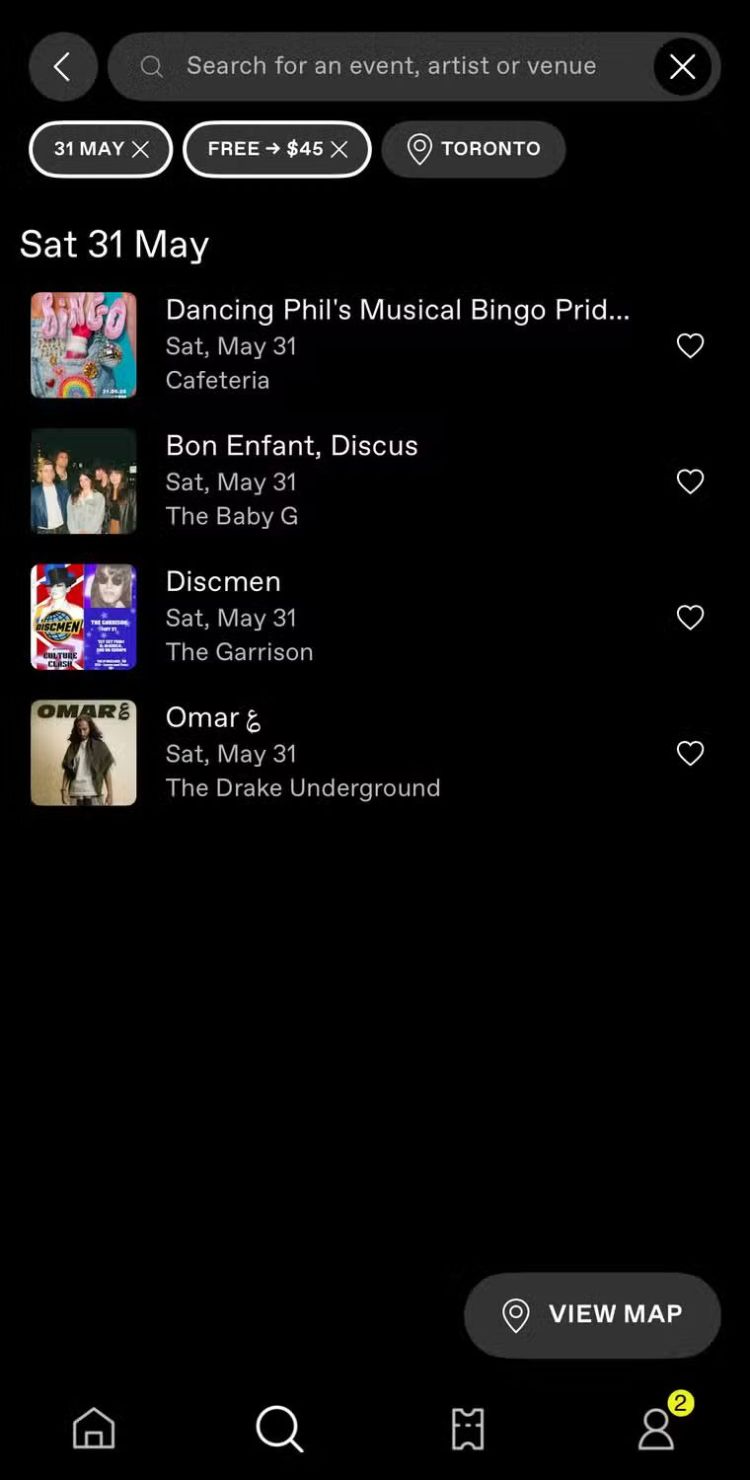Save Dancing Phil's Musical Bingo with heart

pos(690,345)
